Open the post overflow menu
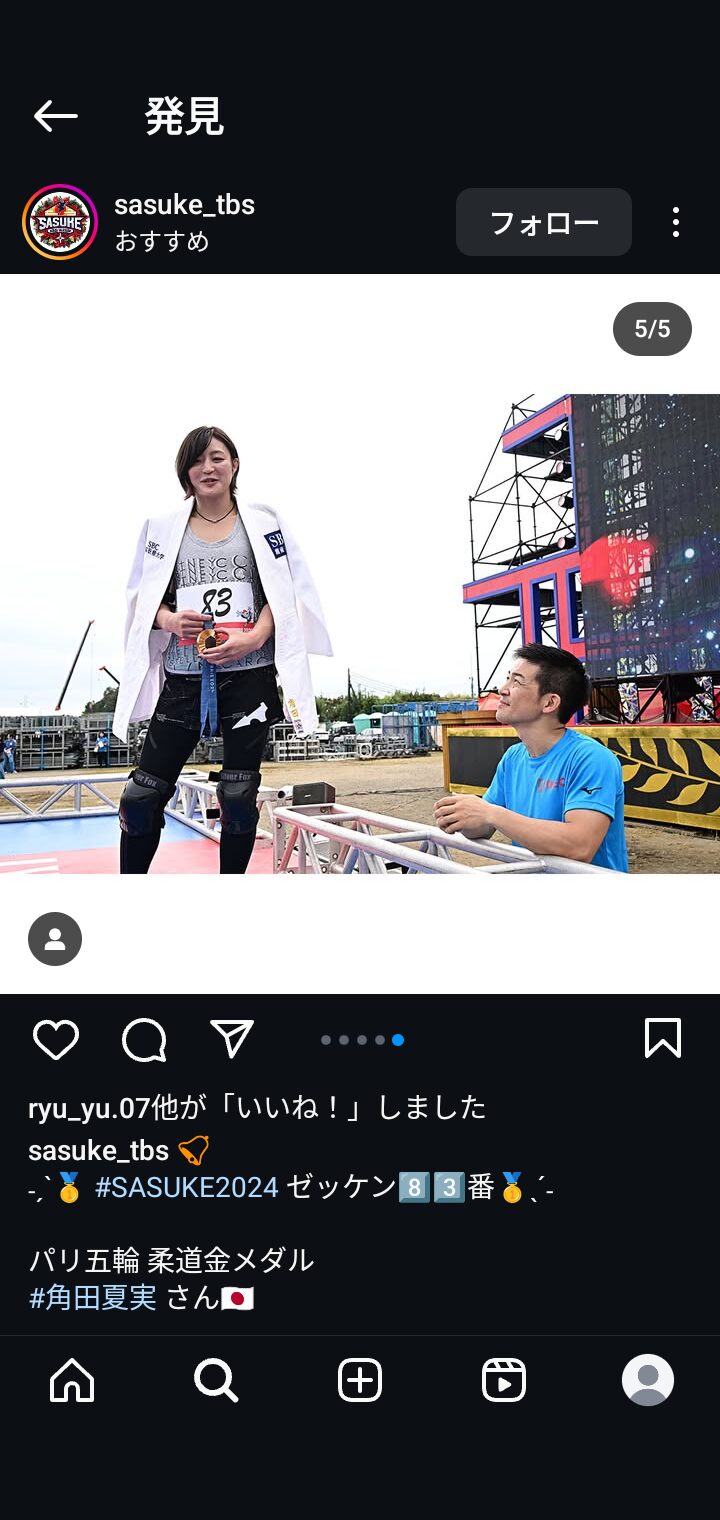This screenshot has height=1520, width=720. 676,222
